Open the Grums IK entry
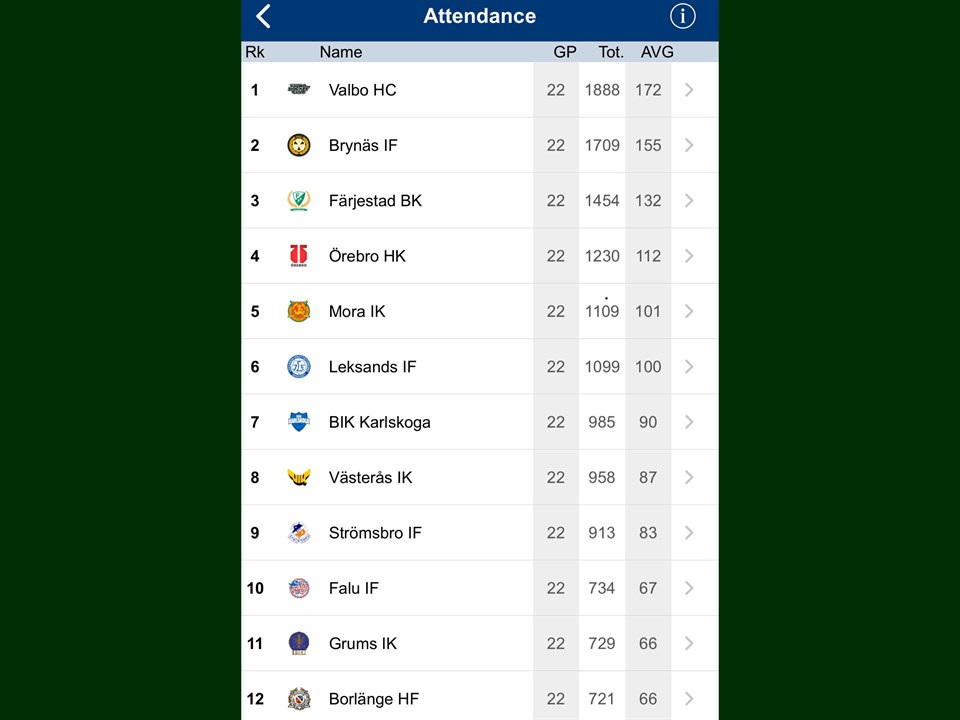Screen dimensions: 960x720 [479, 644]
